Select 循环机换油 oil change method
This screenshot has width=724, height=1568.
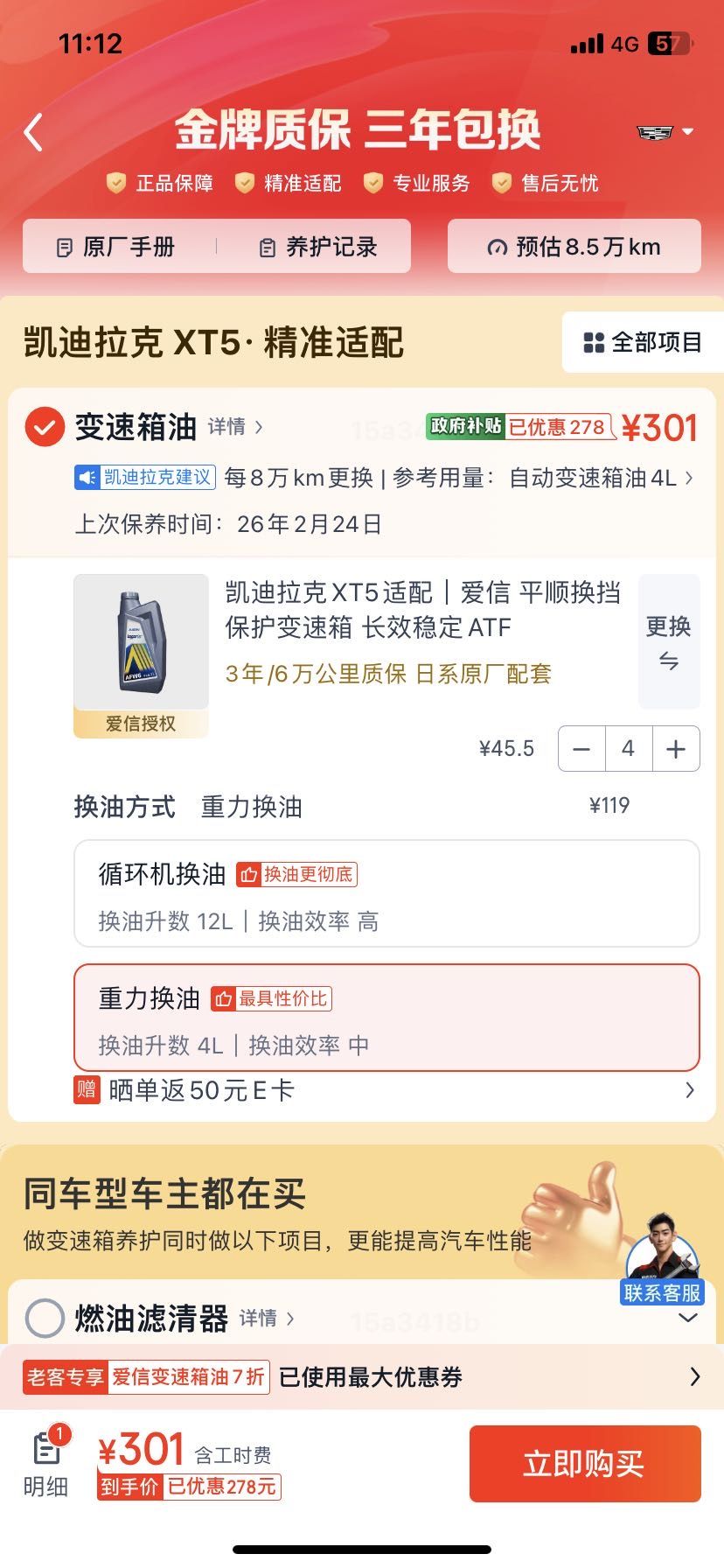pos(386,894)
